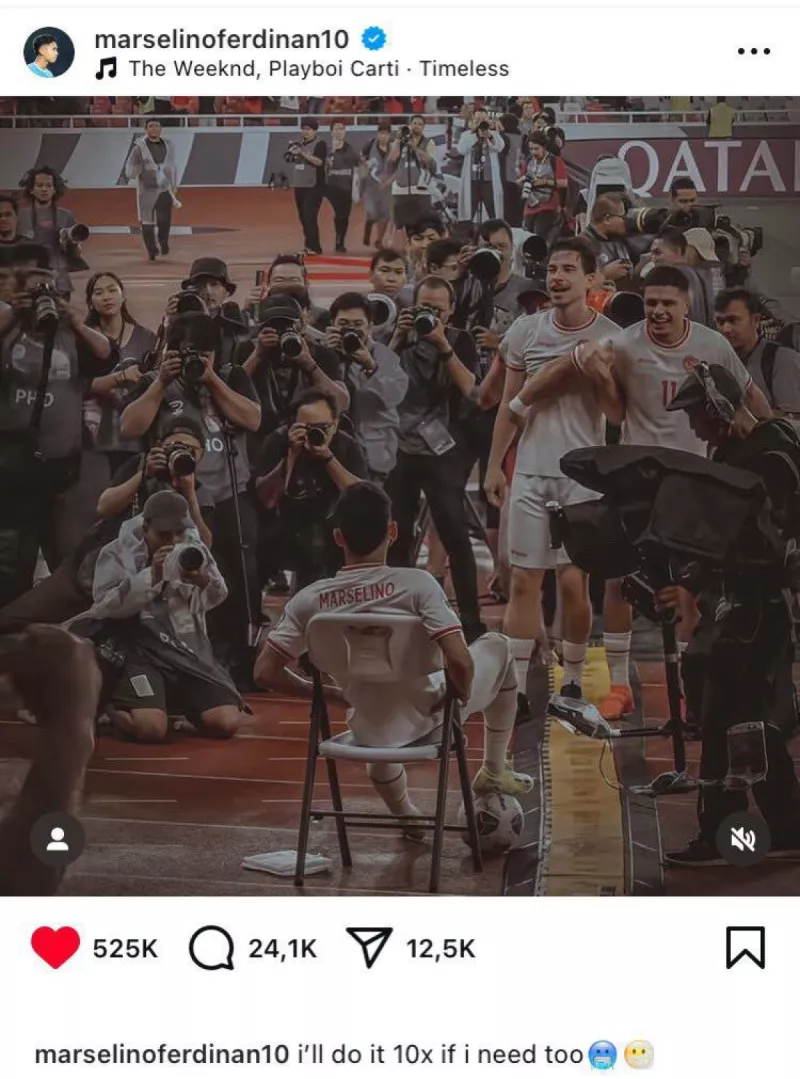Open marselinoferdinan10's profile picture
Screen dimensions: 800x1079
tap(49, 53)
